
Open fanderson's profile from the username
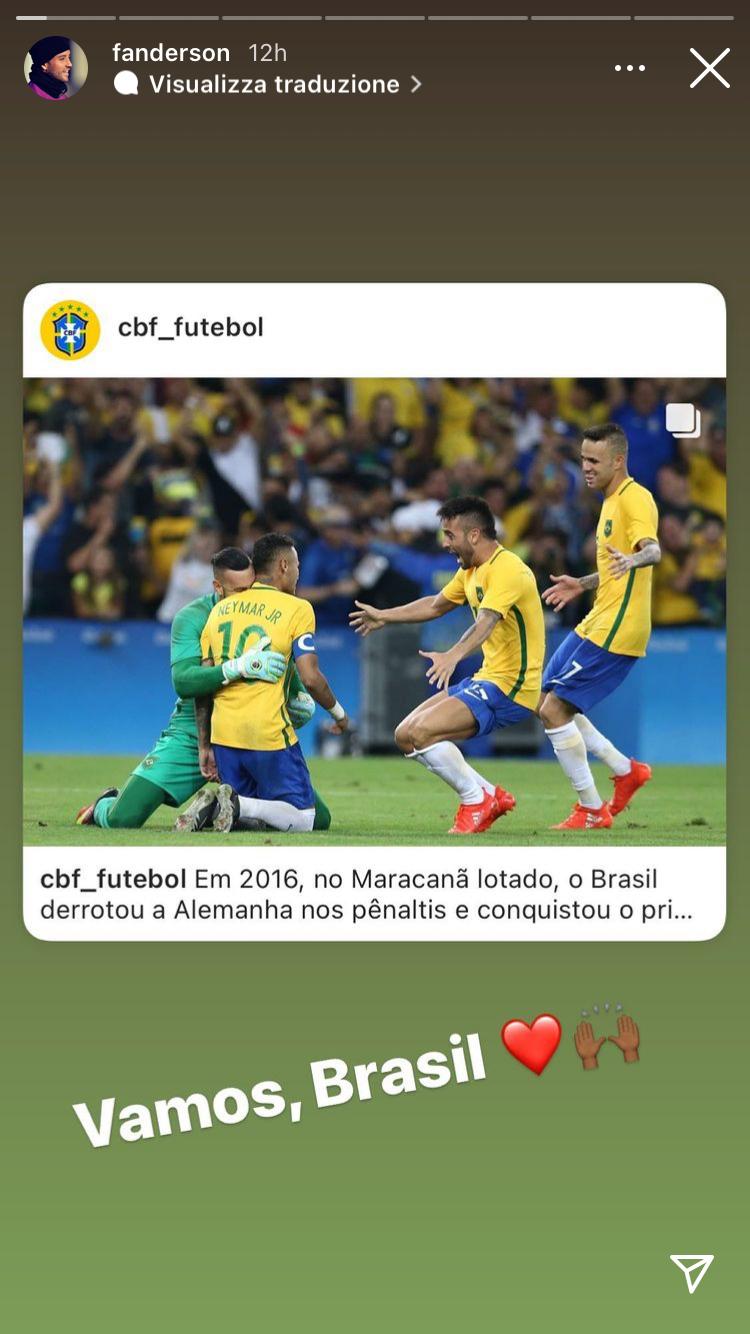point(171,52)
